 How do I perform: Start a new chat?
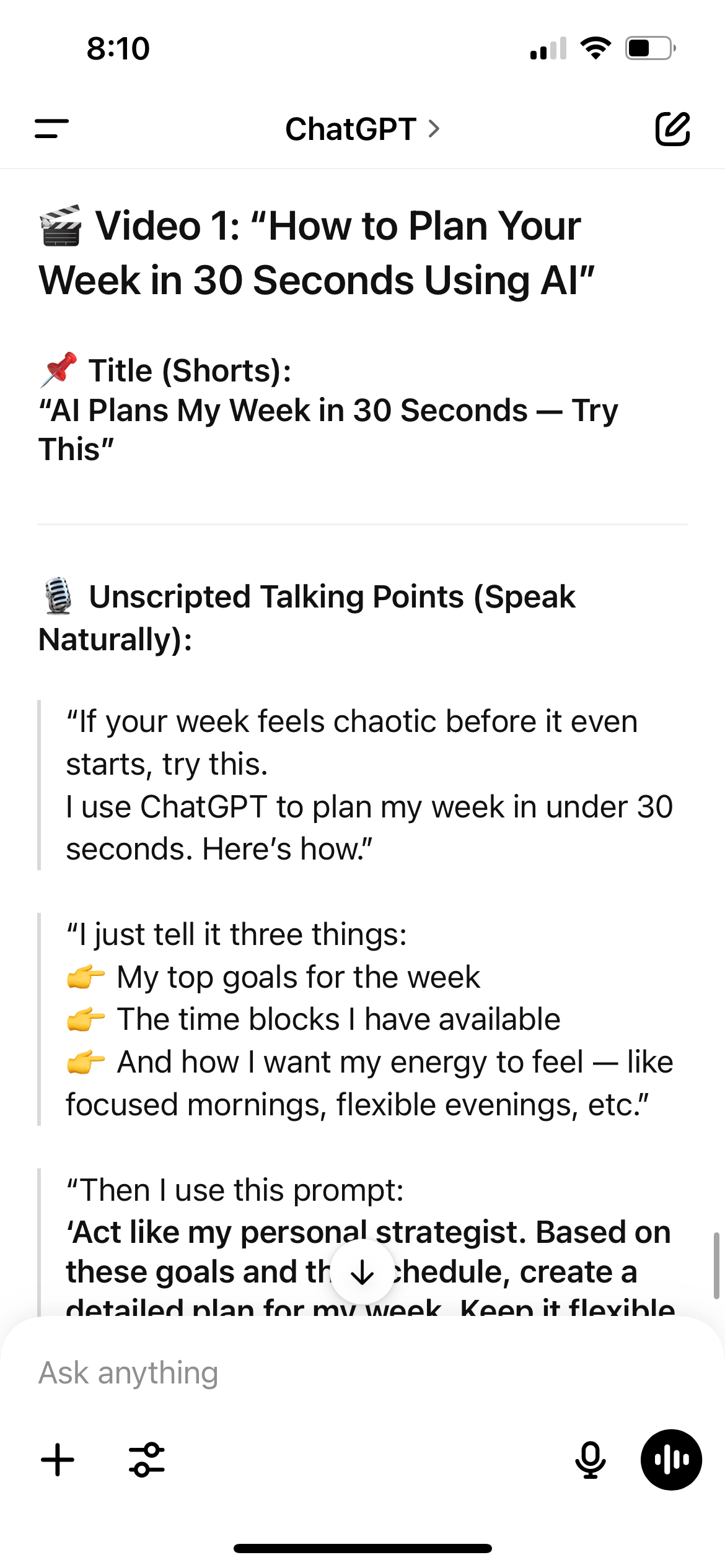click(672, 129)
